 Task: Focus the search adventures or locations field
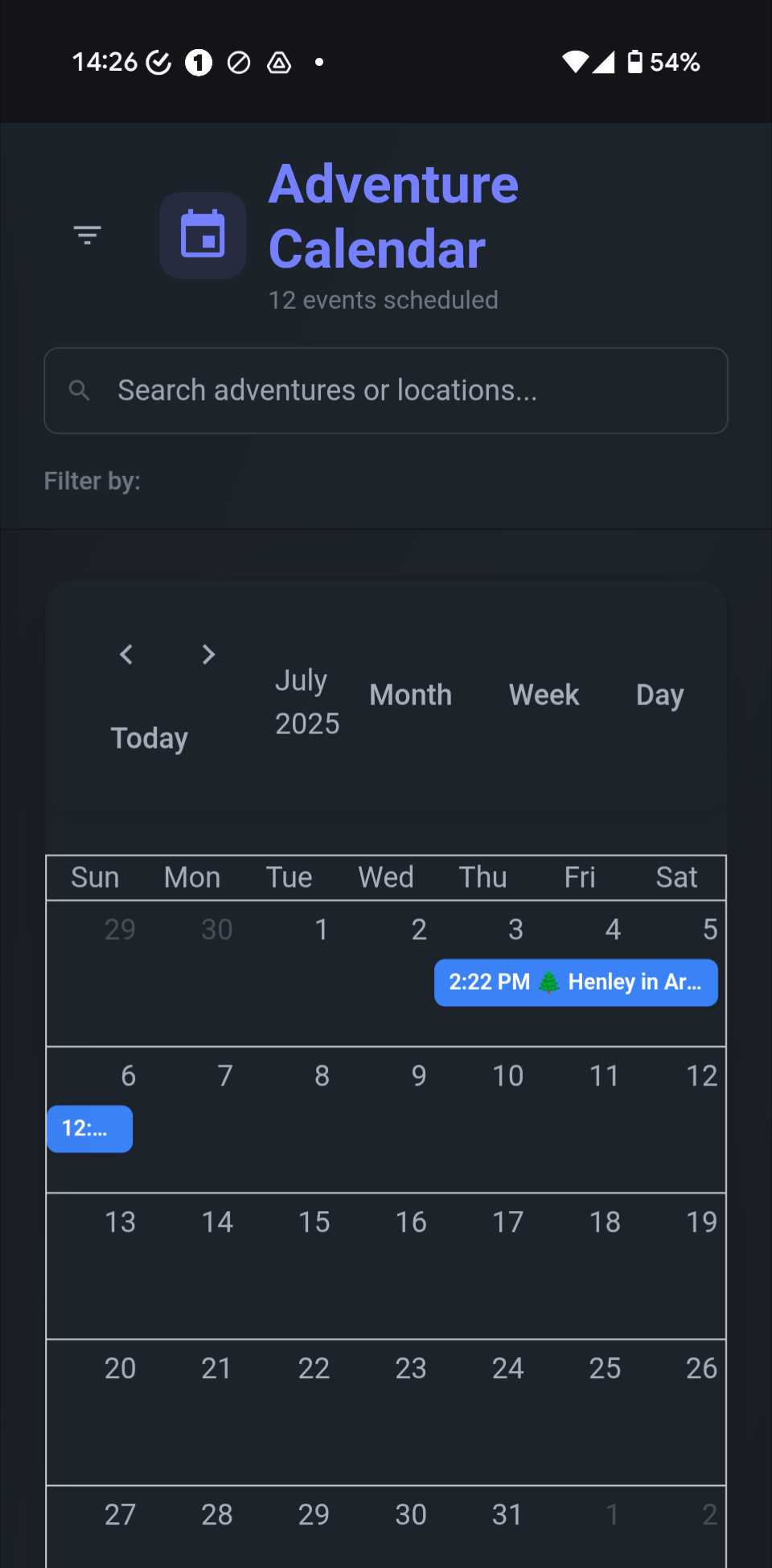click(x=386, y=391)
